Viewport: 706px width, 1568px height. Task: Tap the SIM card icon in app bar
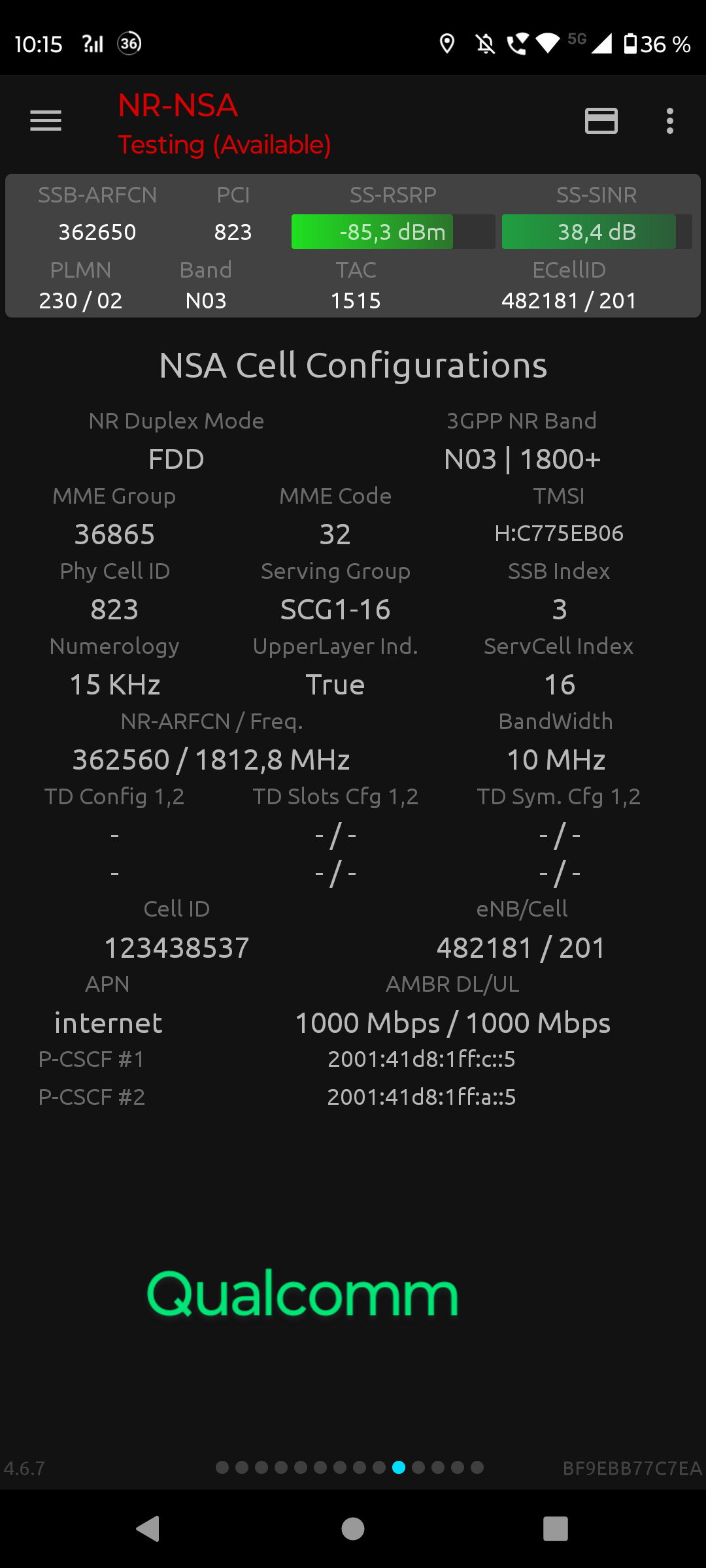tap(601, 121)
